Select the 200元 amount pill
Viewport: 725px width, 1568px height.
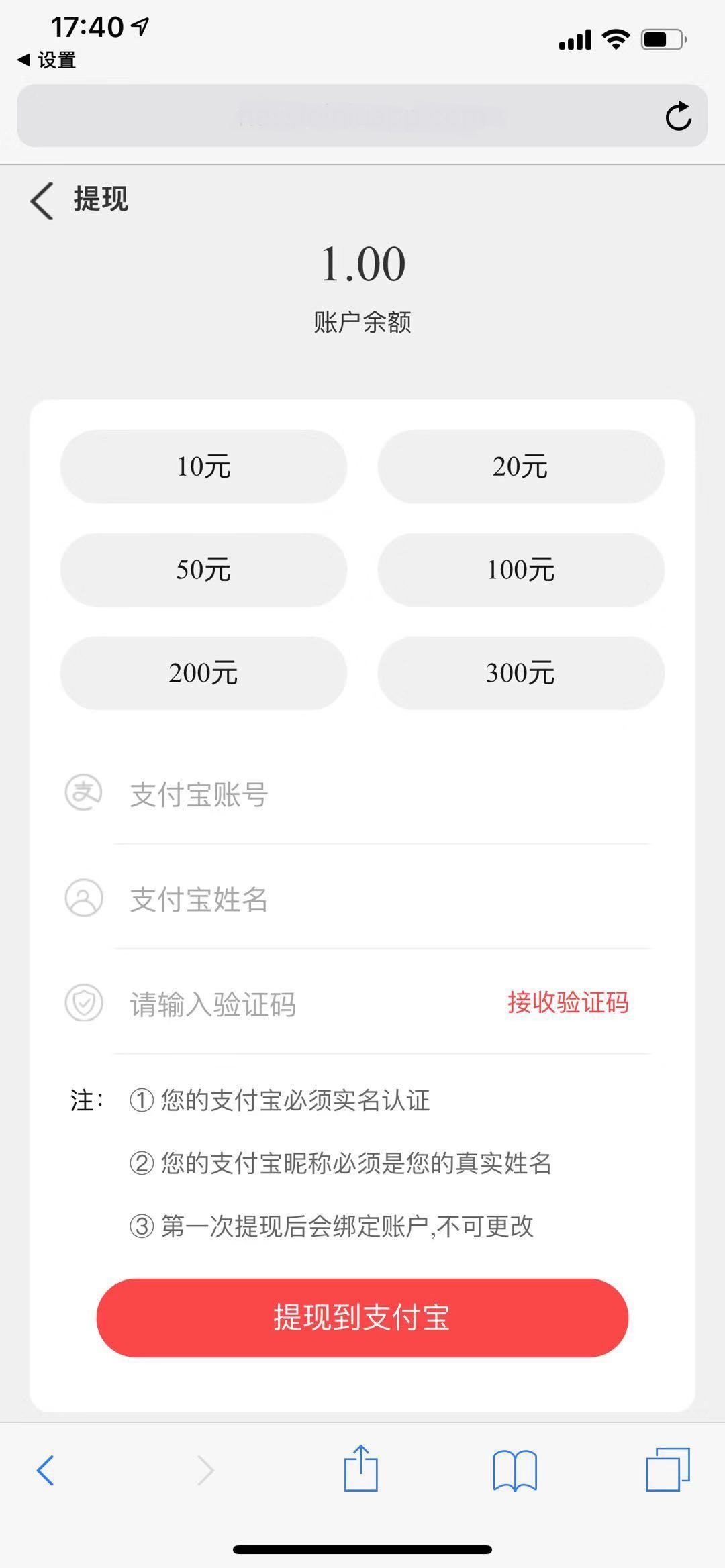203,673
